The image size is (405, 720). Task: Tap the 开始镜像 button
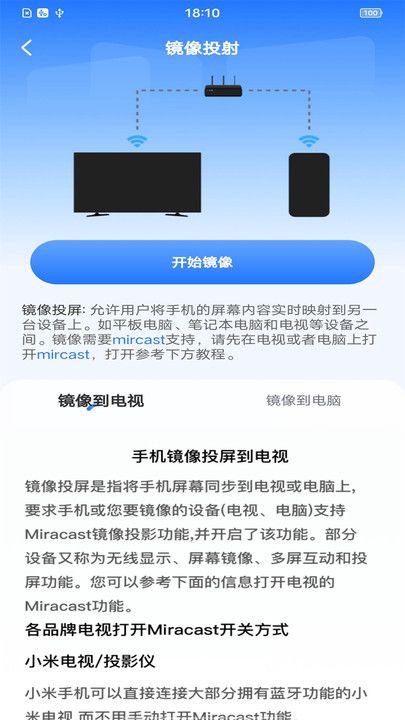coord(202,262)
